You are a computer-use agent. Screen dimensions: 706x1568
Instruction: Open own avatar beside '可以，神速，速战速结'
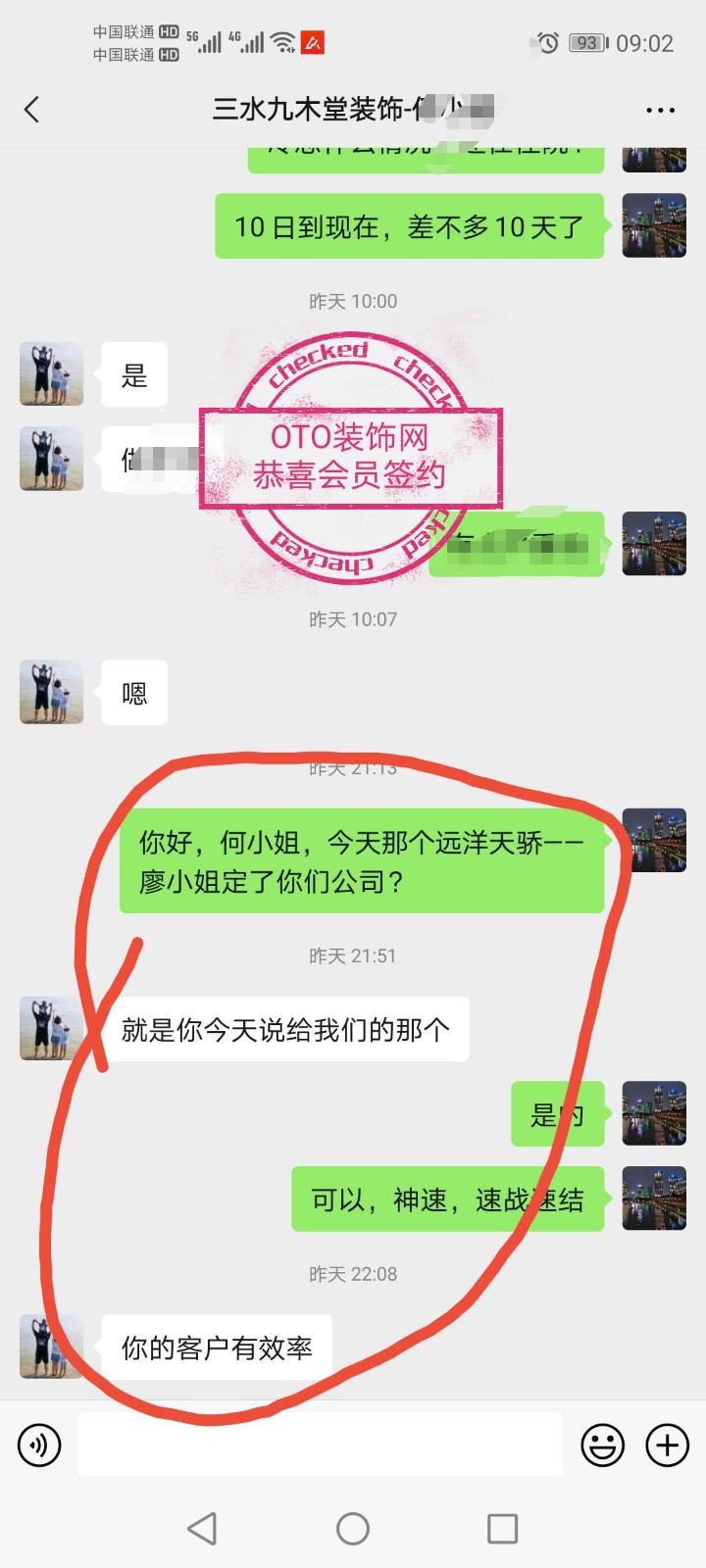pyautogui.click(x=654, y=1199)
